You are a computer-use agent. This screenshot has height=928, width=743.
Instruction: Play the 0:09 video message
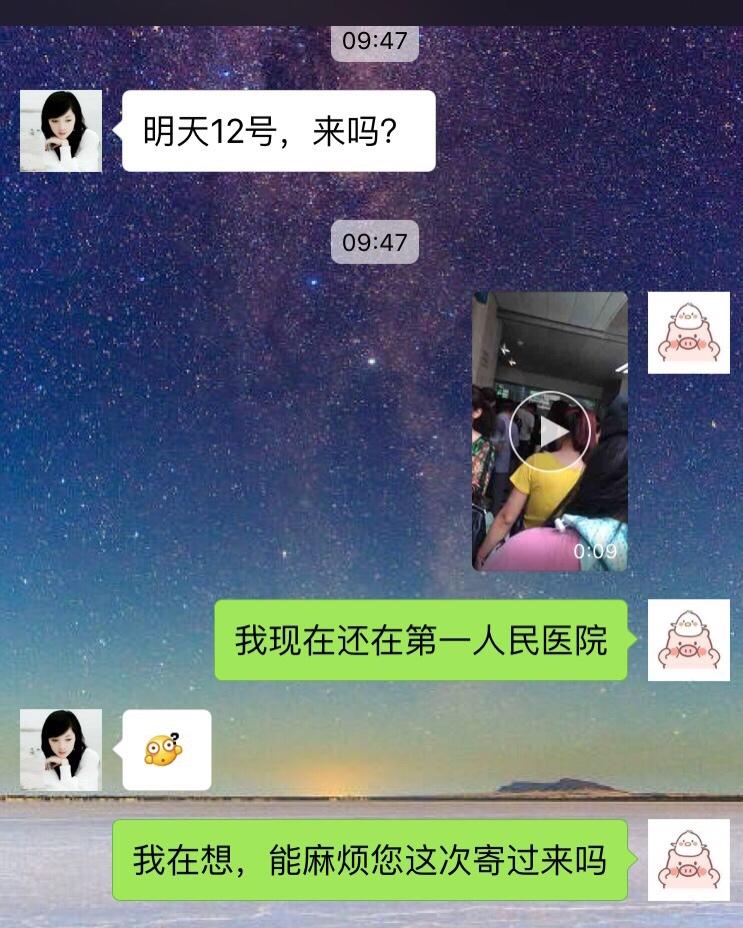coord(549,432)
